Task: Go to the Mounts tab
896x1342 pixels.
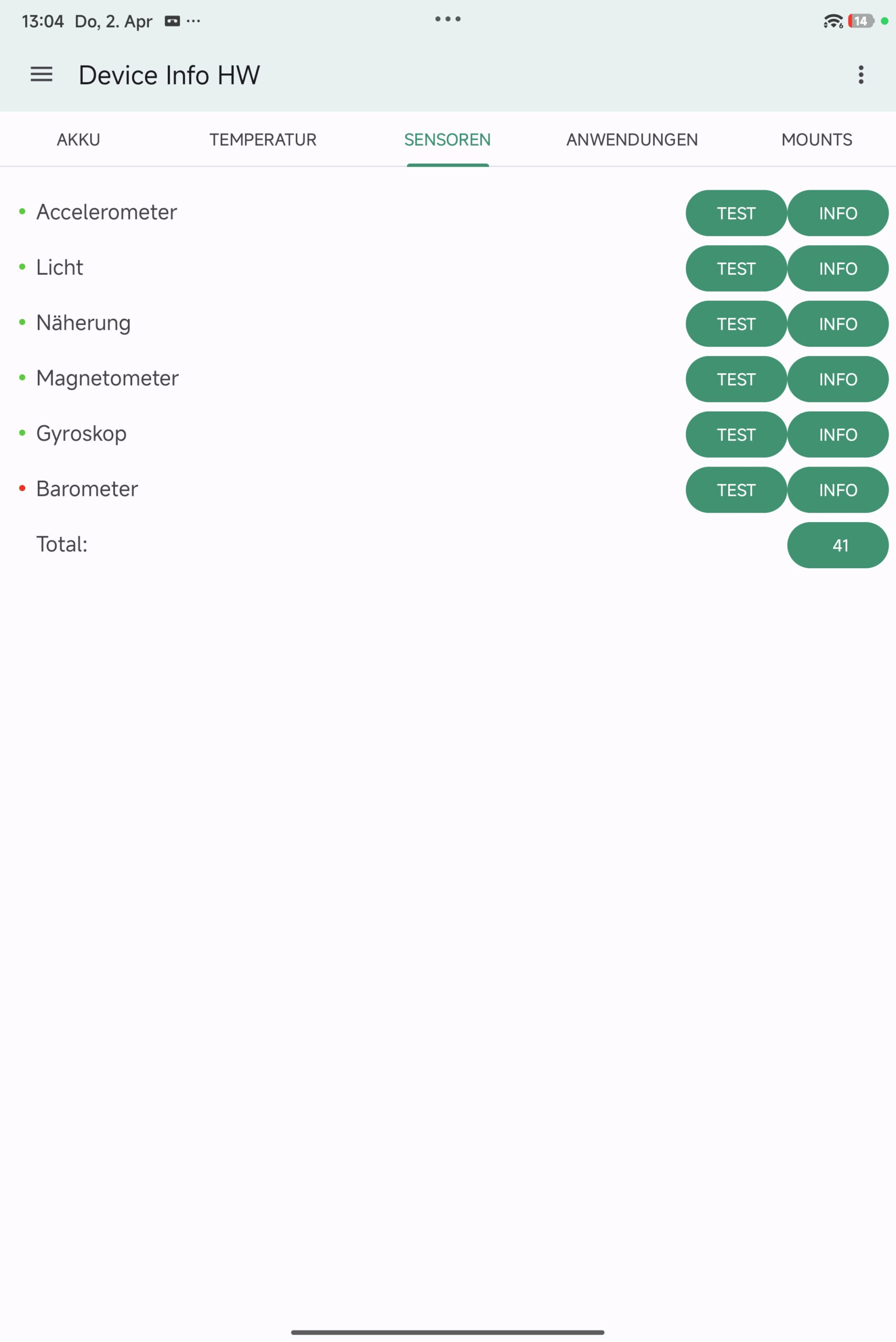Action: 817,139
